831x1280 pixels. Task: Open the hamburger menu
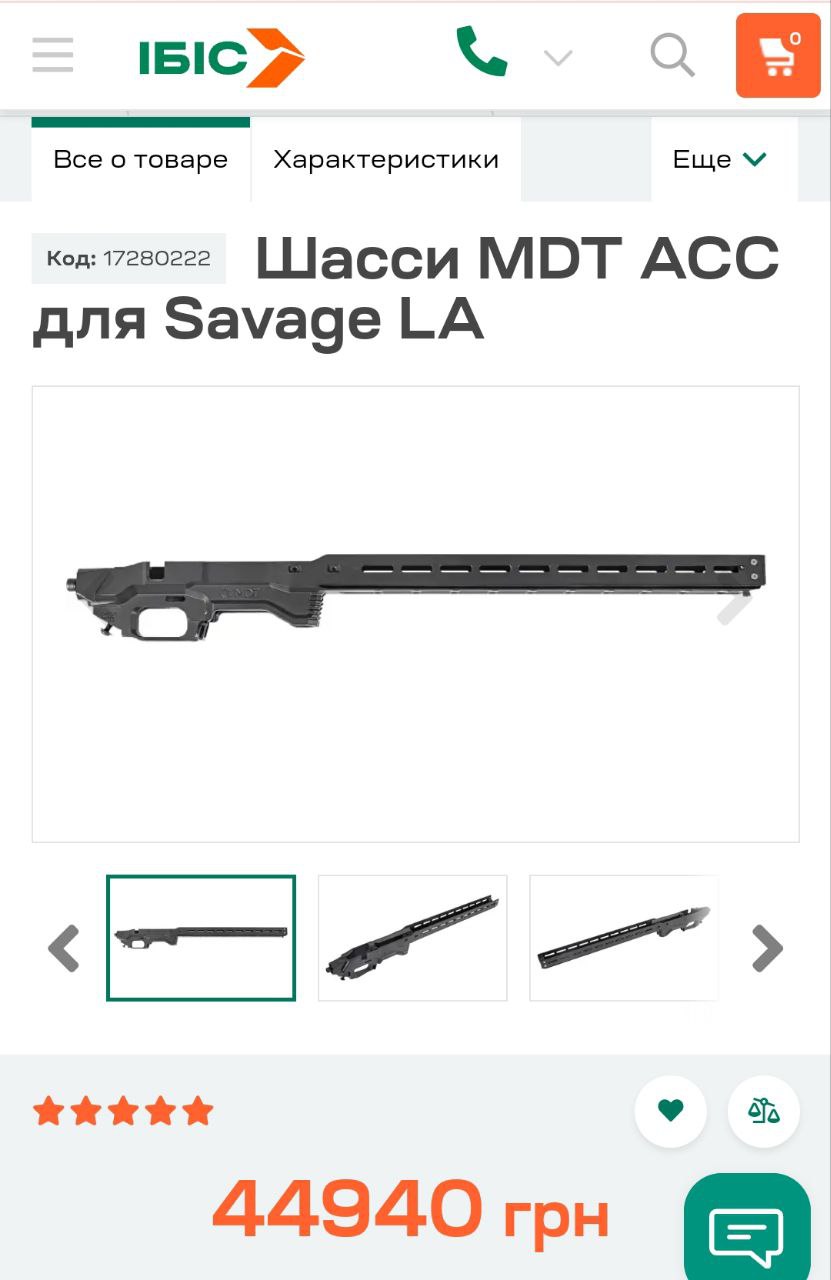(x=53, y=55)
